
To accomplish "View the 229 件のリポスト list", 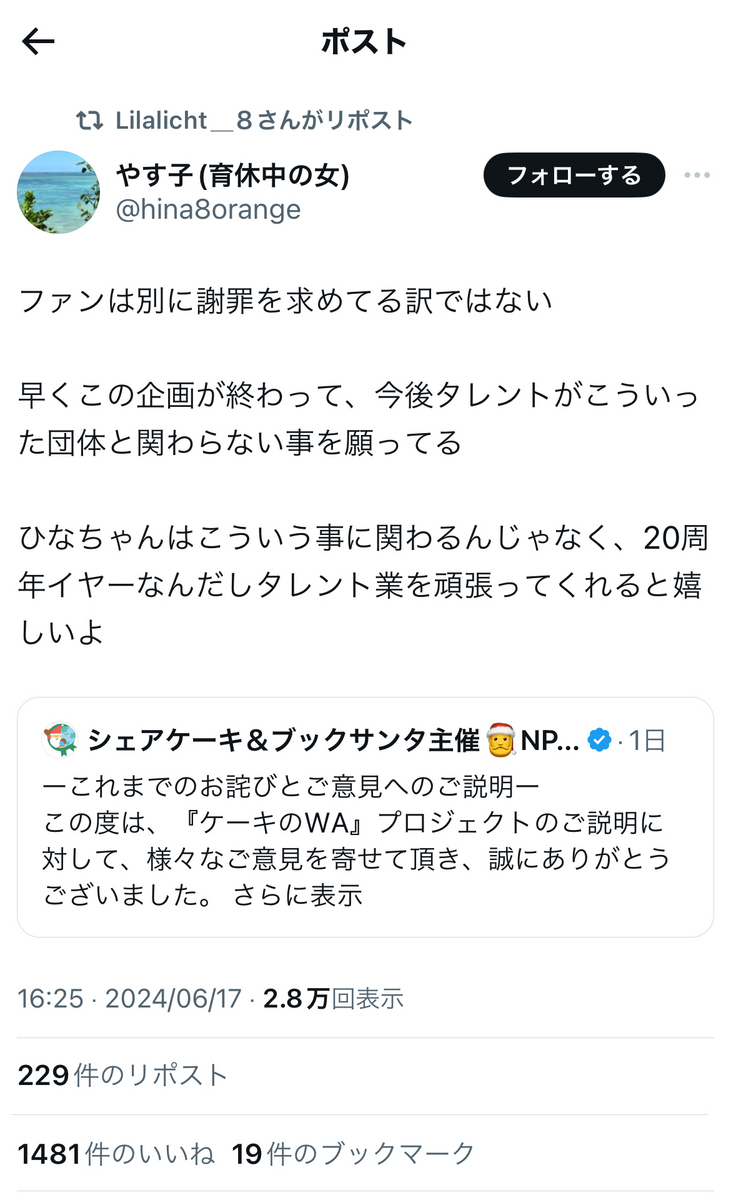I will pos(123,1076).
